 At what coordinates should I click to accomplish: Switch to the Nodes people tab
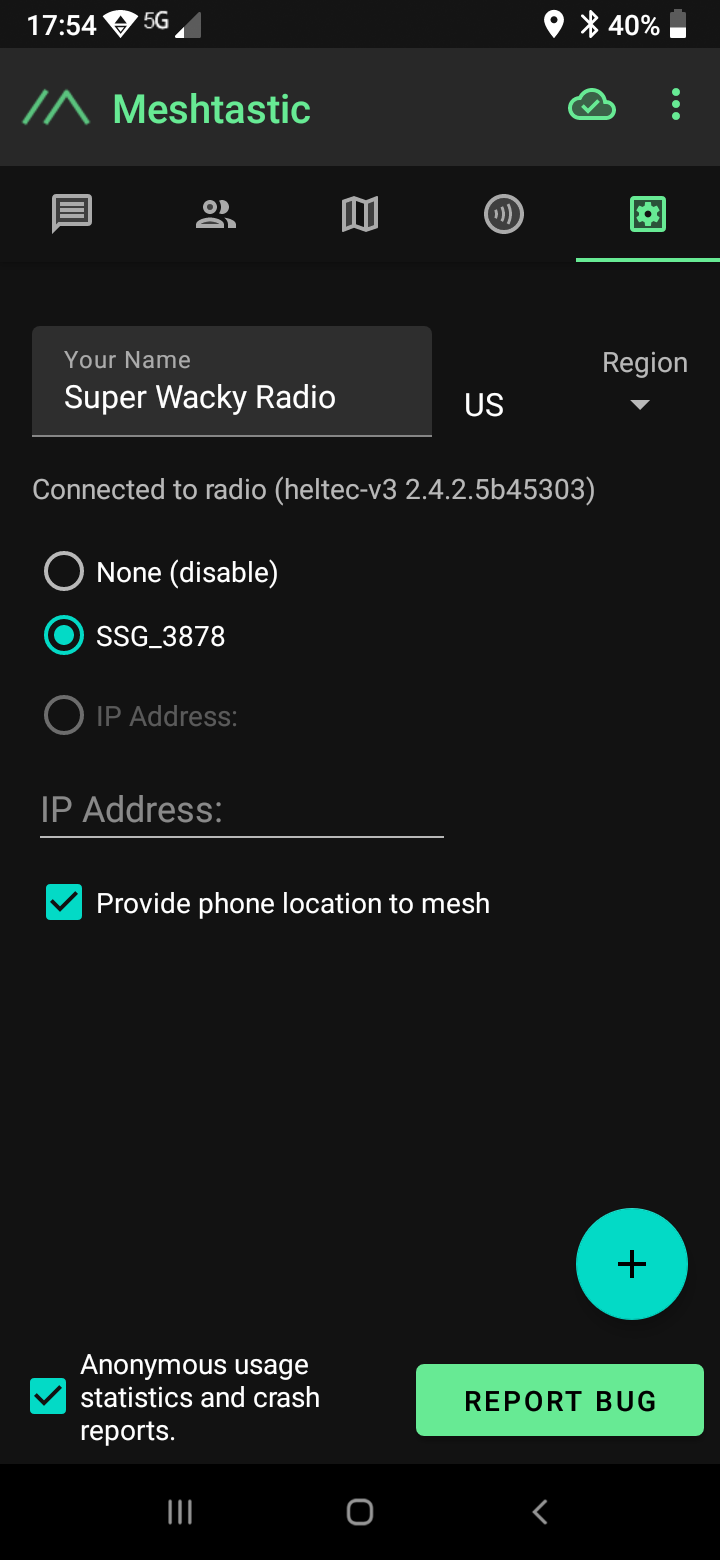click(x=216, y=214)
